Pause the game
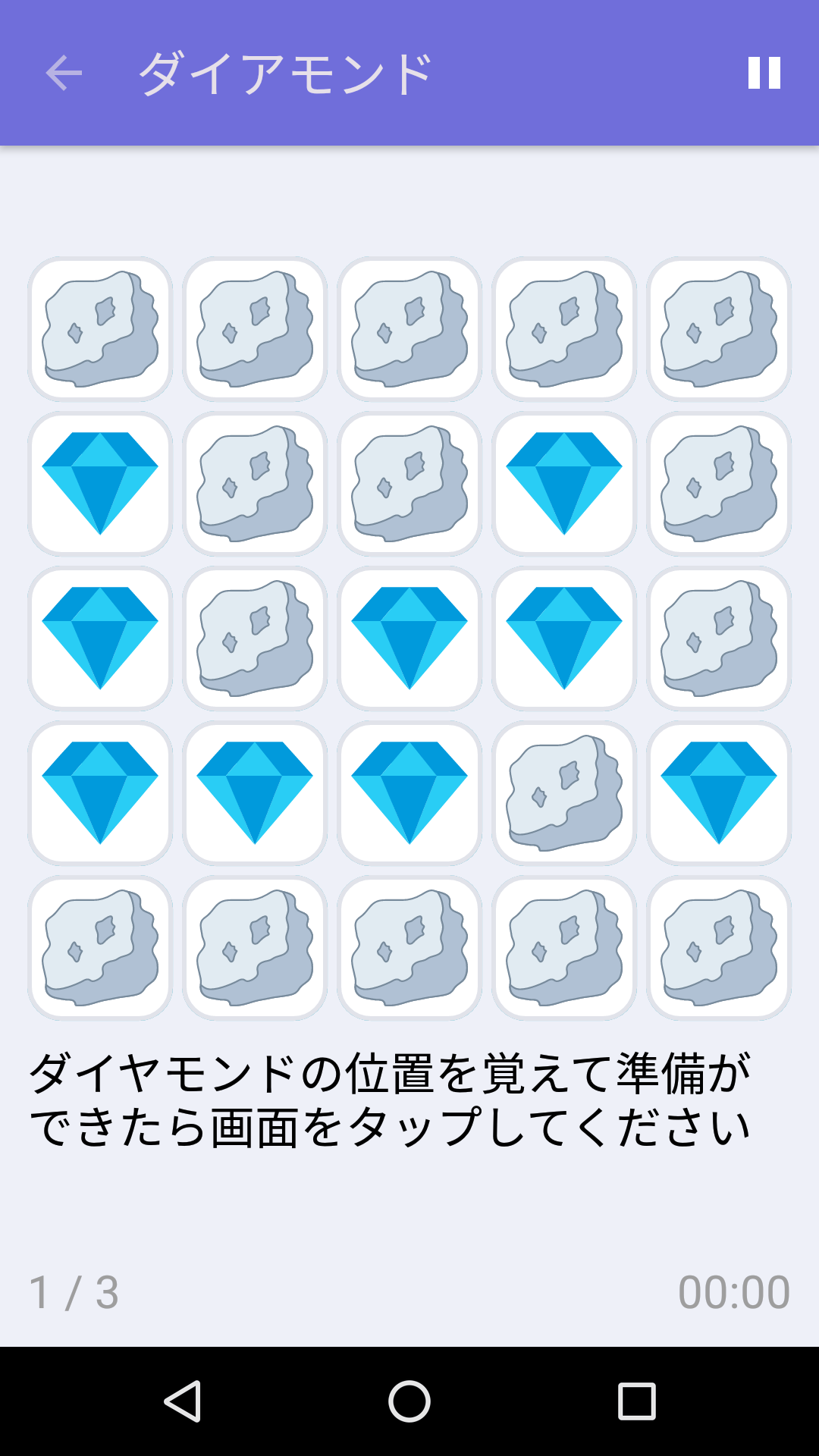Screen dimensions: 819x1456 765,73
